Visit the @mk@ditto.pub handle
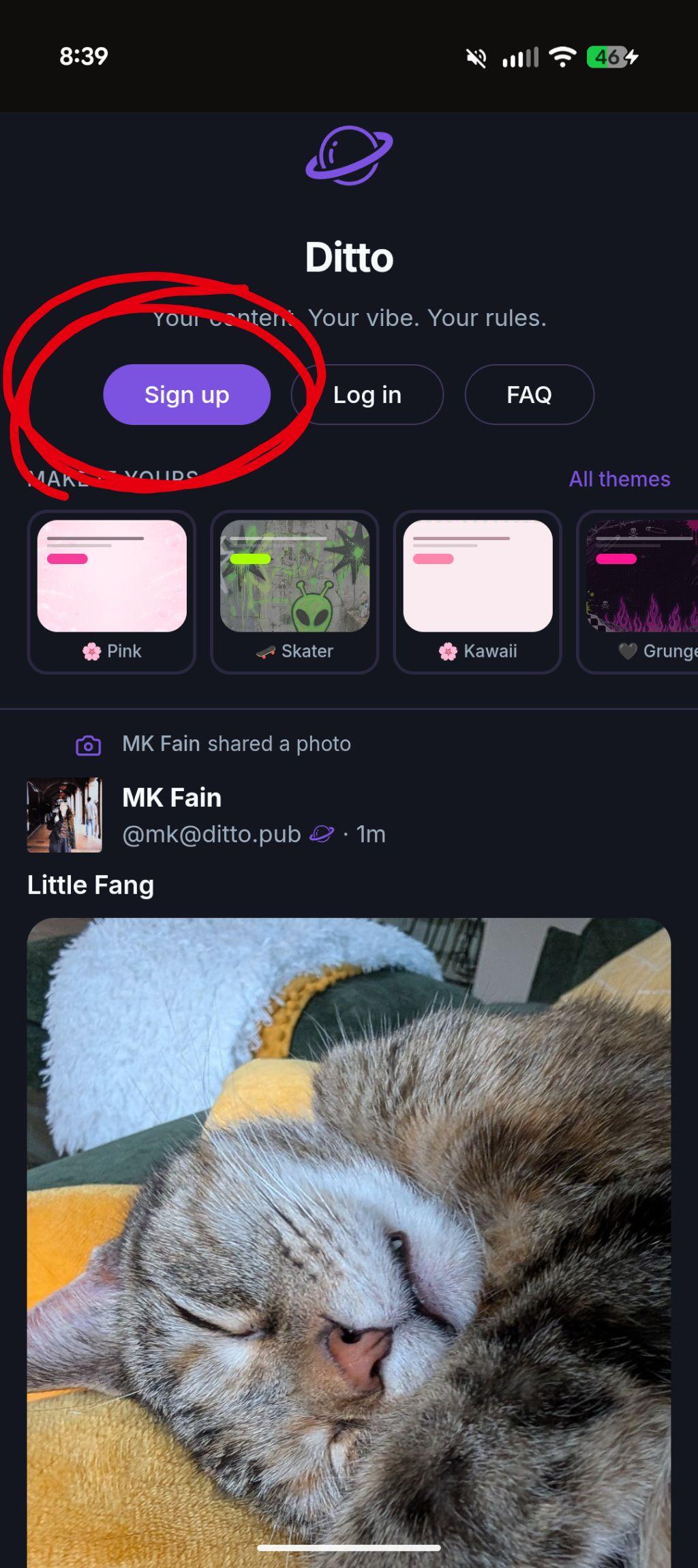The image size is (698, 1568). 211,834
